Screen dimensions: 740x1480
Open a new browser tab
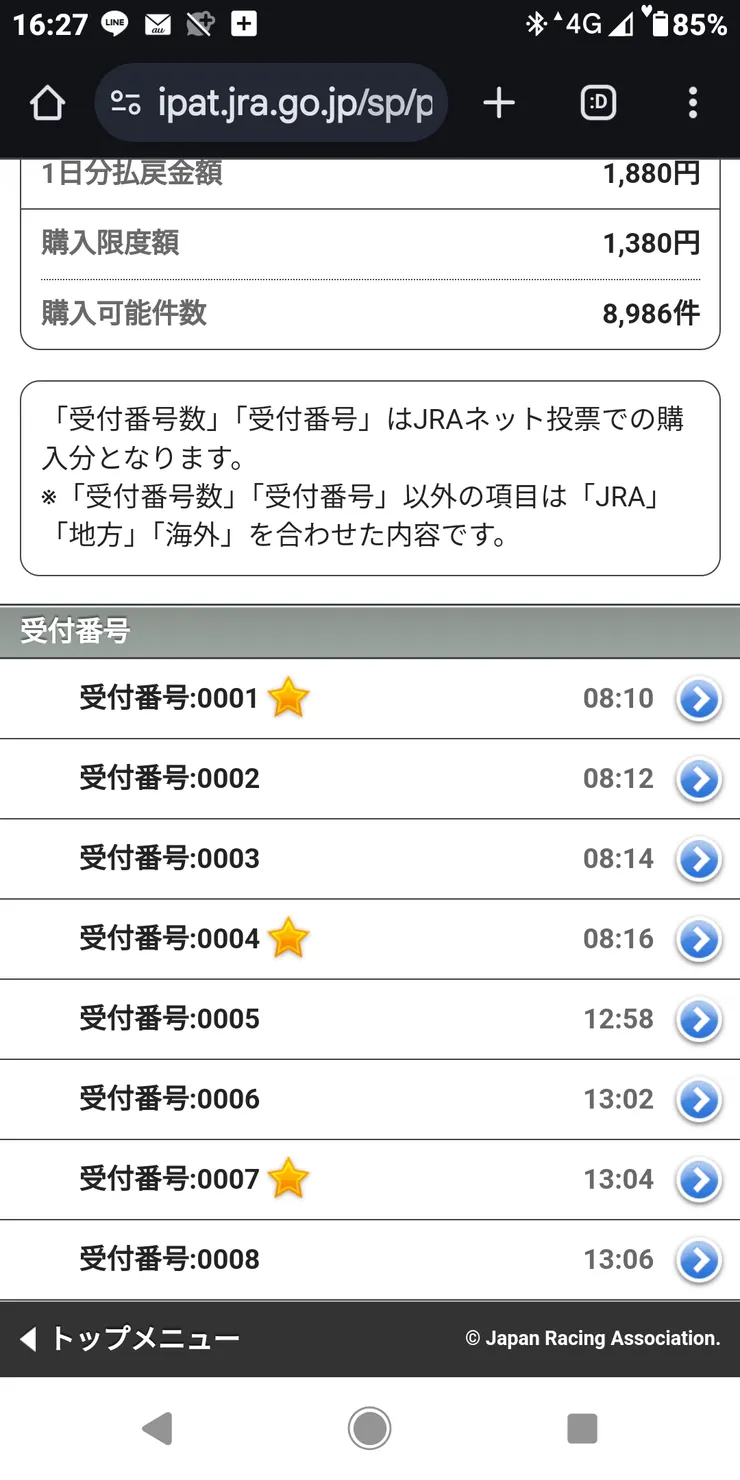(x=499, y=103)
